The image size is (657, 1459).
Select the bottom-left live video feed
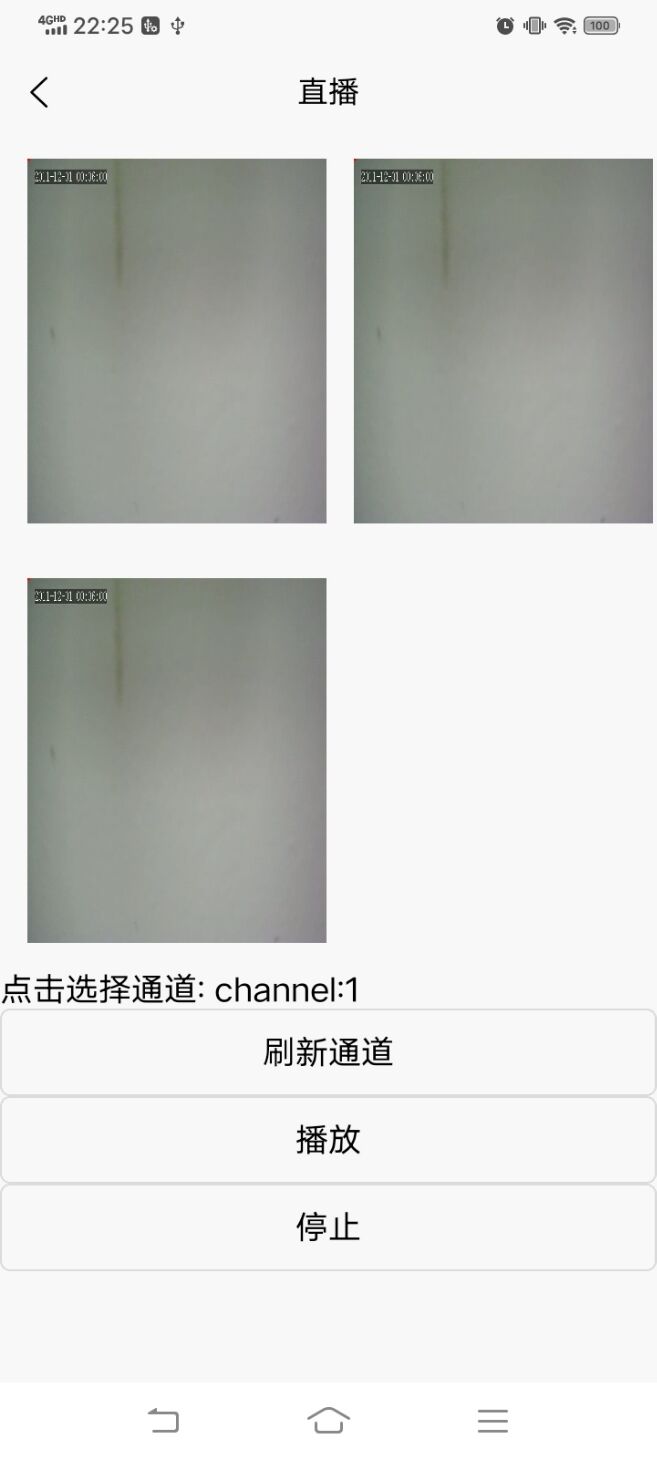[176, 760]
